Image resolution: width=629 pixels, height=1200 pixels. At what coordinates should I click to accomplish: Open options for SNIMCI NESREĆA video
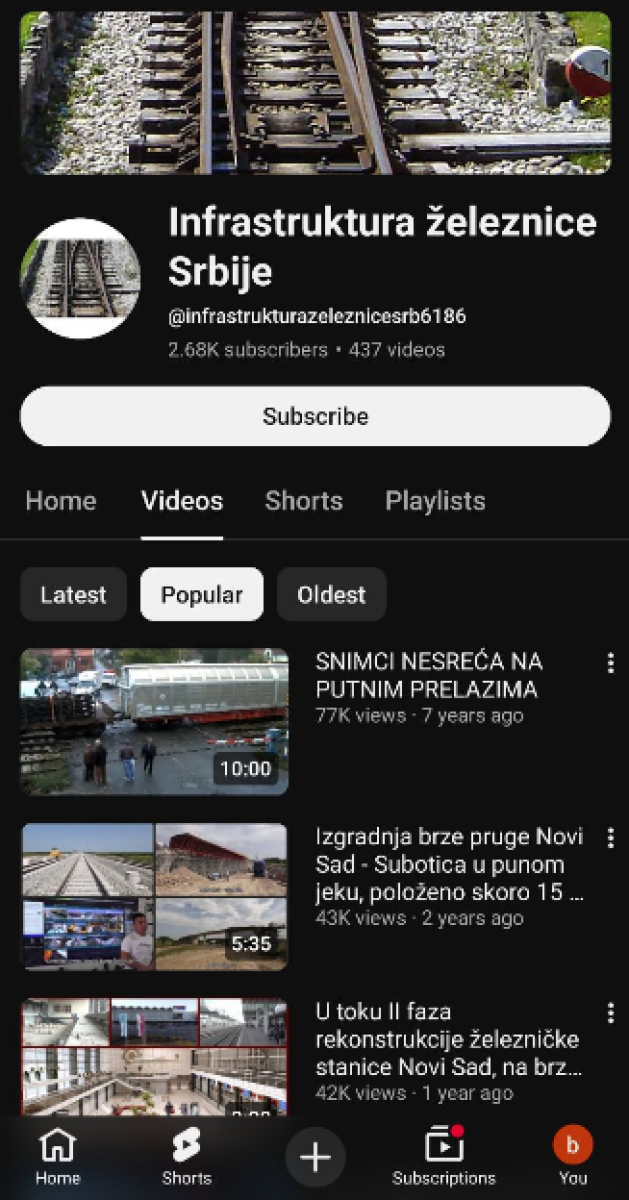(x=610, y=663)
